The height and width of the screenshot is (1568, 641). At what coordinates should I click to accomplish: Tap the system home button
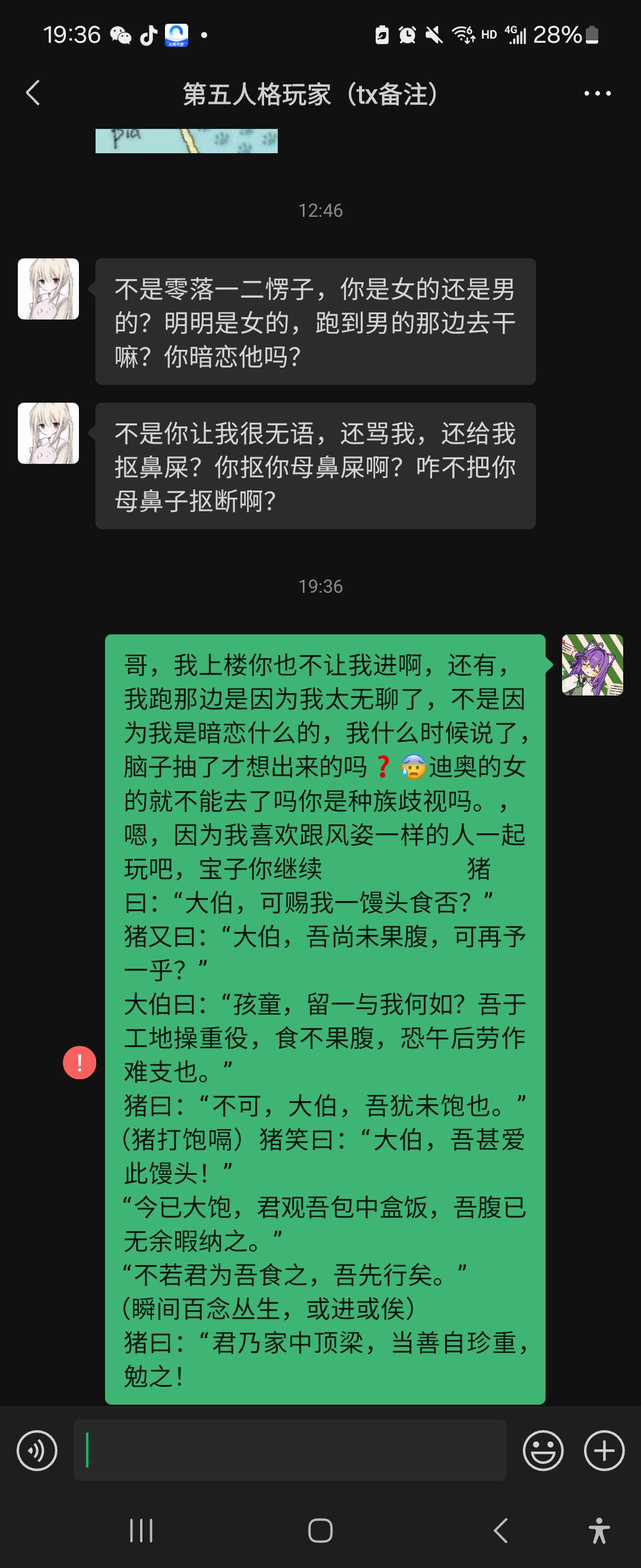coord(320,1530)
